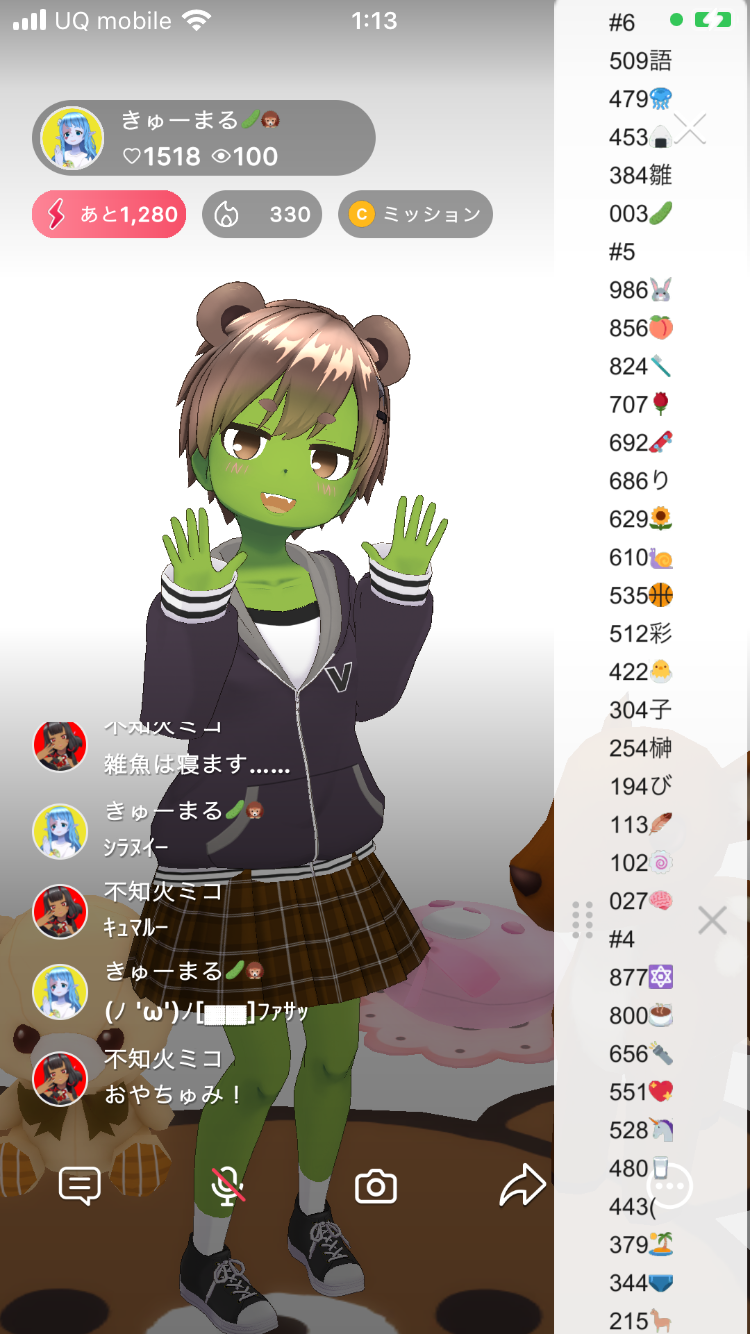Open the 330 flame ranking chip
This screenshot has height=1334, width=750.
pos(262,214)
